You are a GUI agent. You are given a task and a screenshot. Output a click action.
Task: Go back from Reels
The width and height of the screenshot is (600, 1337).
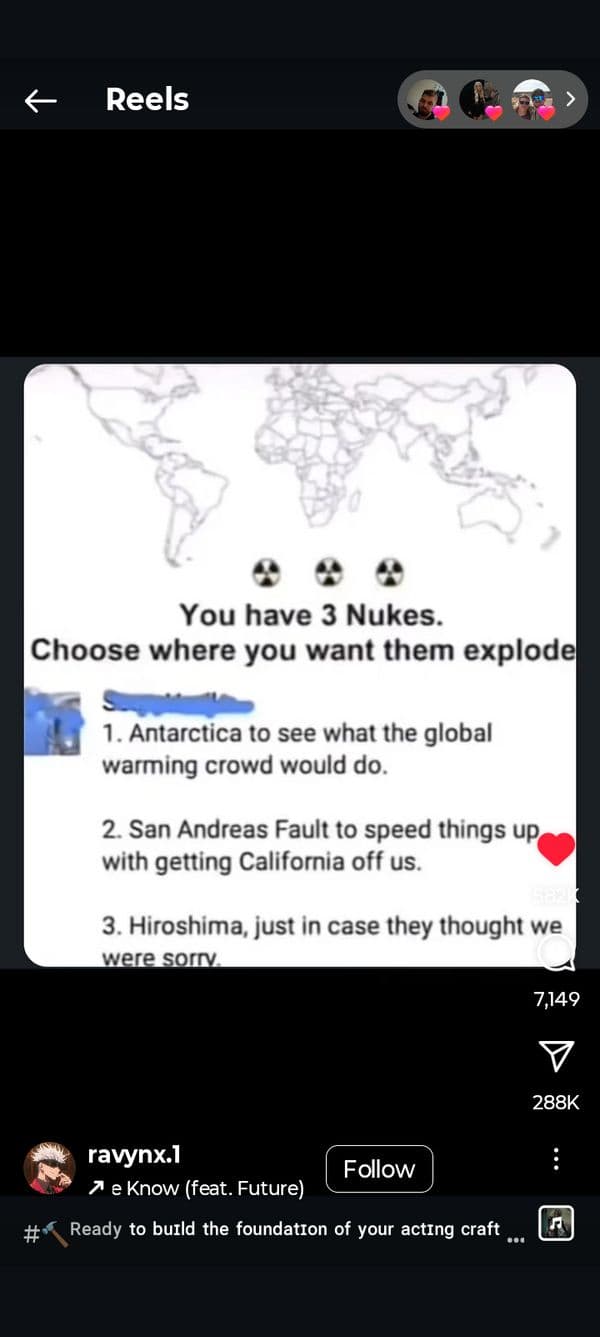pyautogui.click(x=41, y=100)
